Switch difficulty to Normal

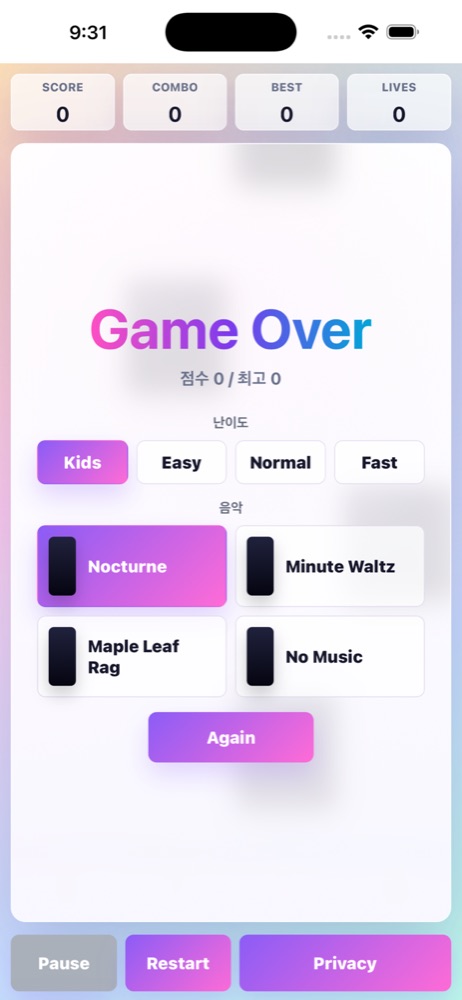pos(280,462)
